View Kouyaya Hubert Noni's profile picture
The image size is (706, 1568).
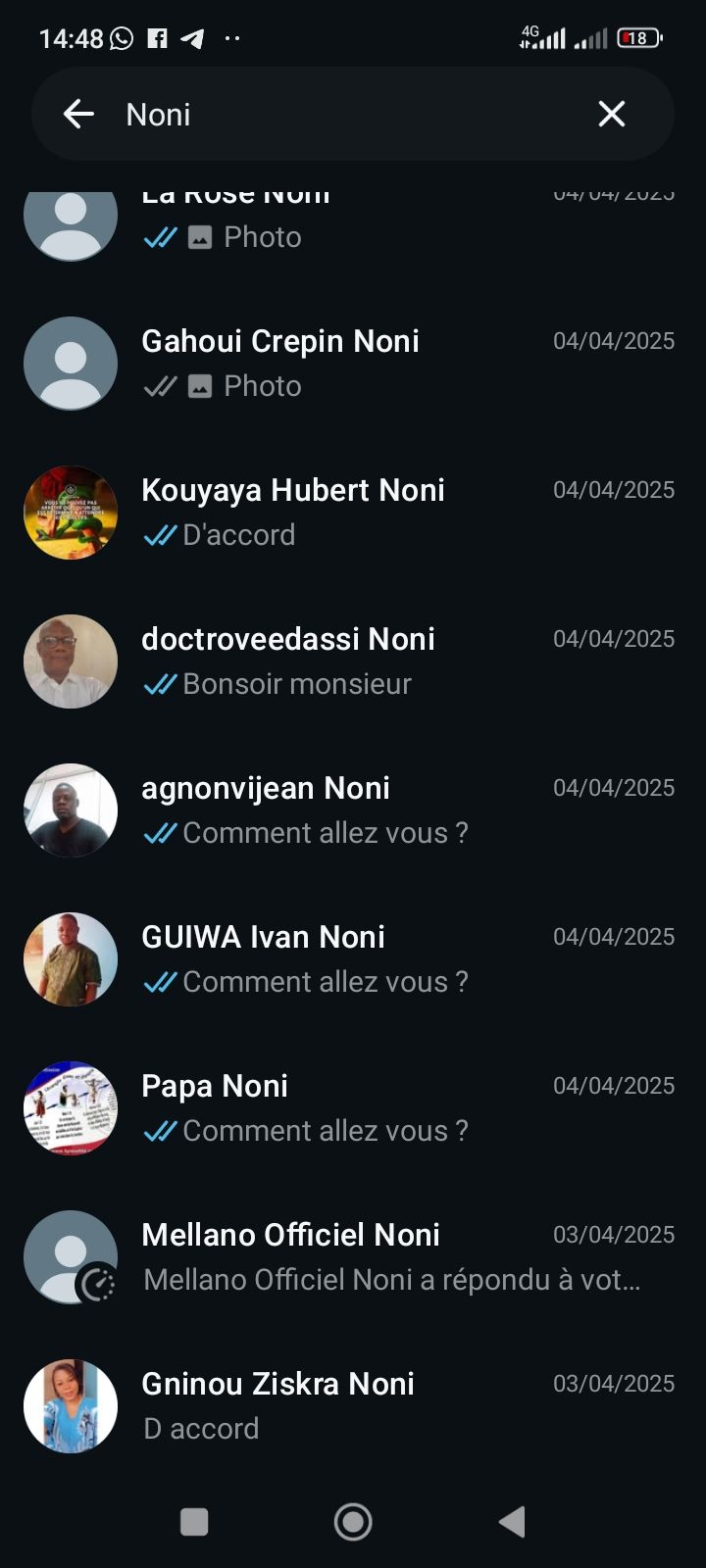coord(71,513)
